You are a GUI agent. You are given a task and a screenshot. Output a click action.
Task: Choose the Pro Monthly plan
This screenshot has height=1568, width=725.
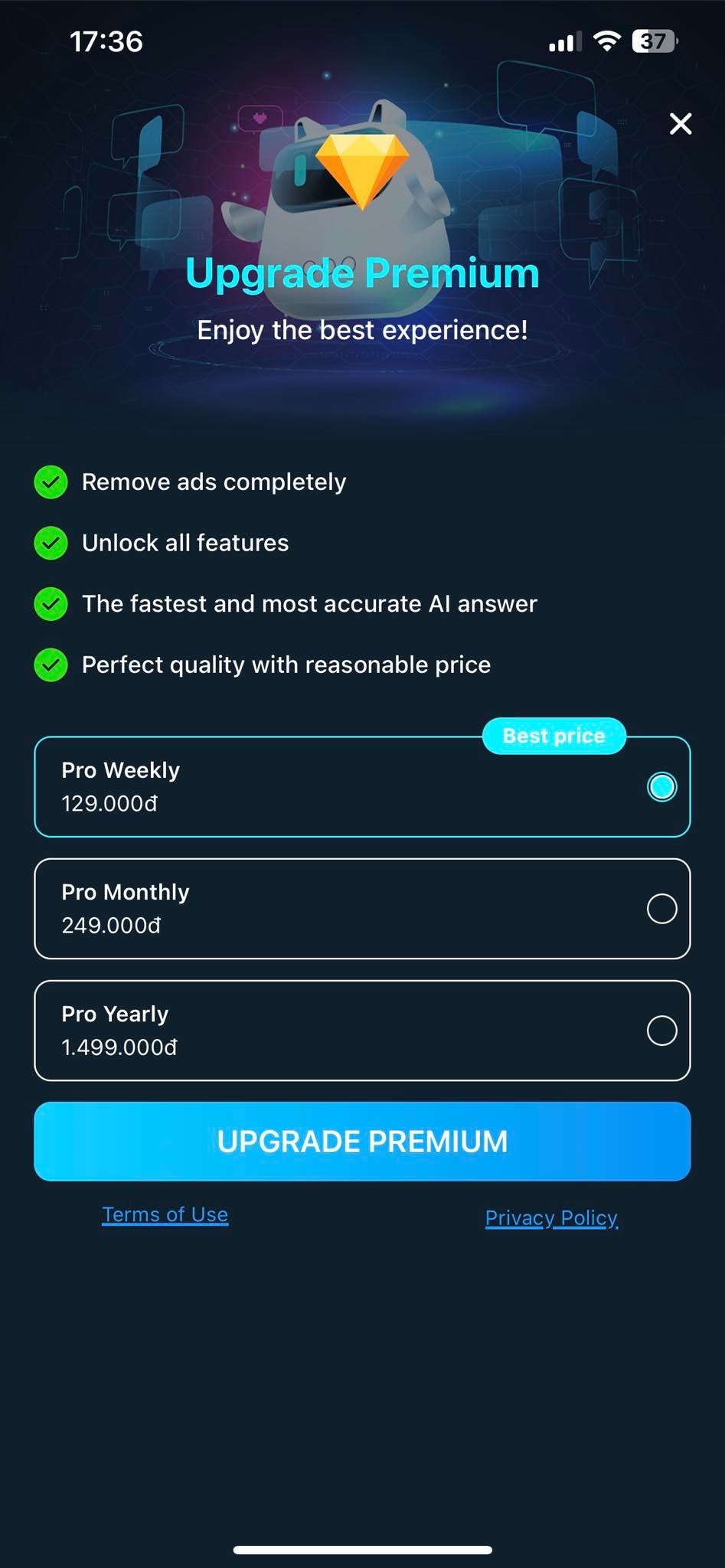(362, 909)
